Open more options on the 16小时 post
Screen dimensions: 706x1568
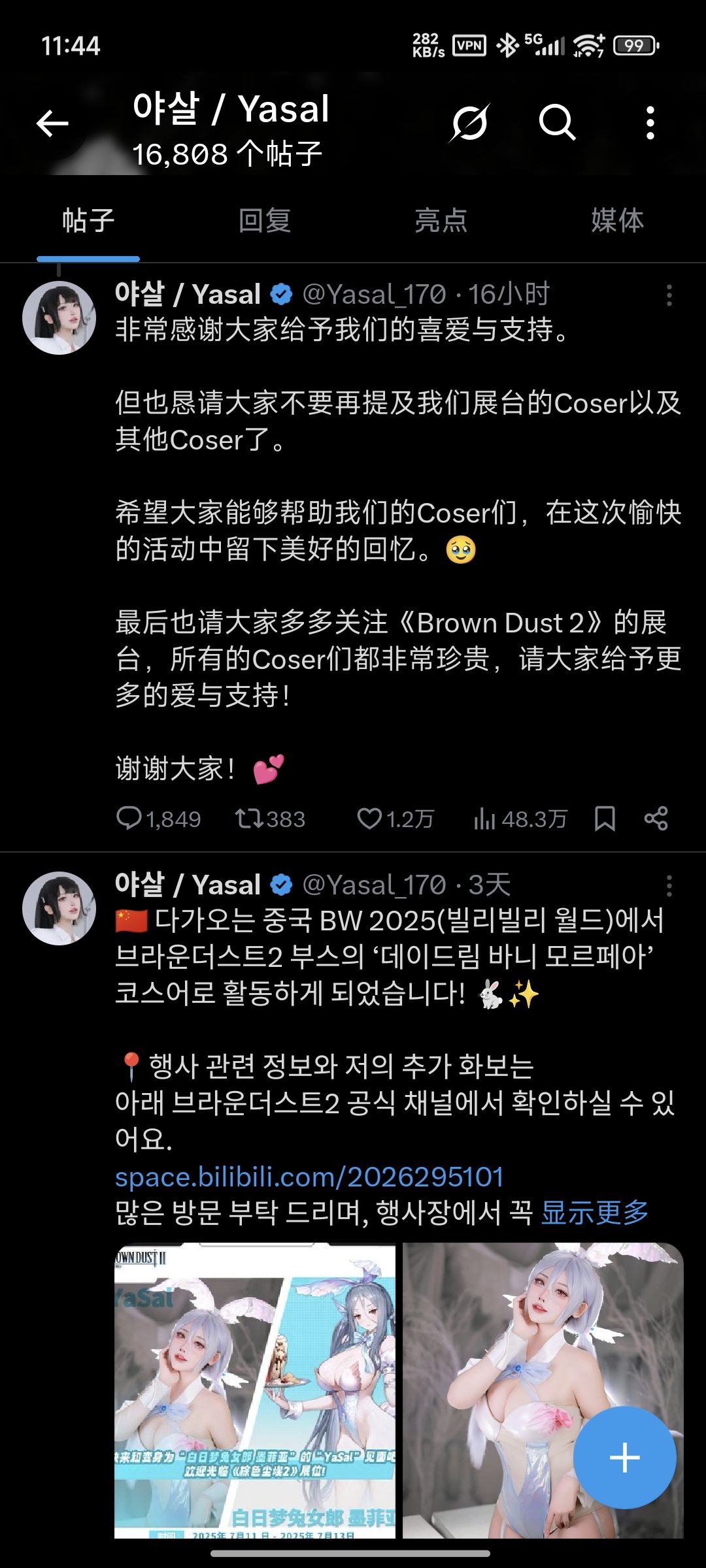point(669,295)
